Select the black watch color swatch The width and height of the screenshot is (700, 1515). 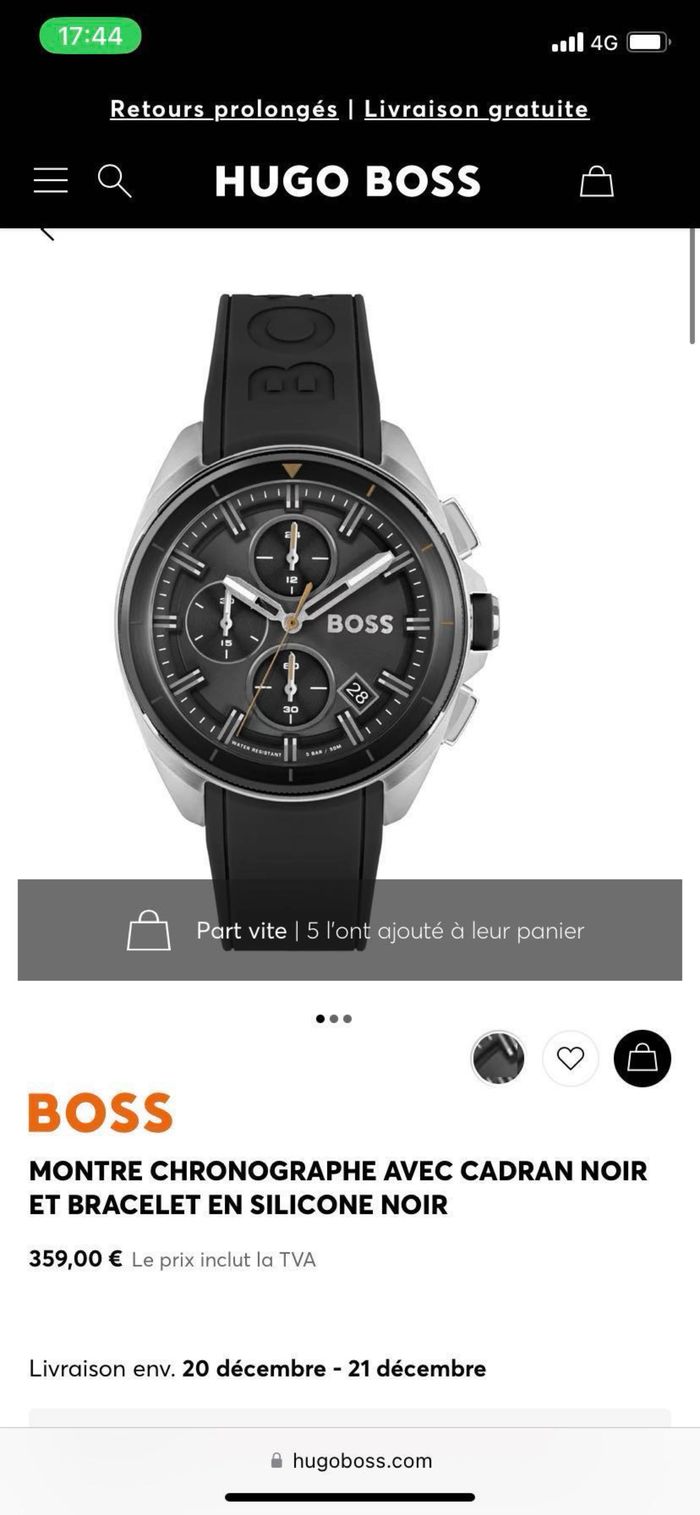tap(498, 1058)
